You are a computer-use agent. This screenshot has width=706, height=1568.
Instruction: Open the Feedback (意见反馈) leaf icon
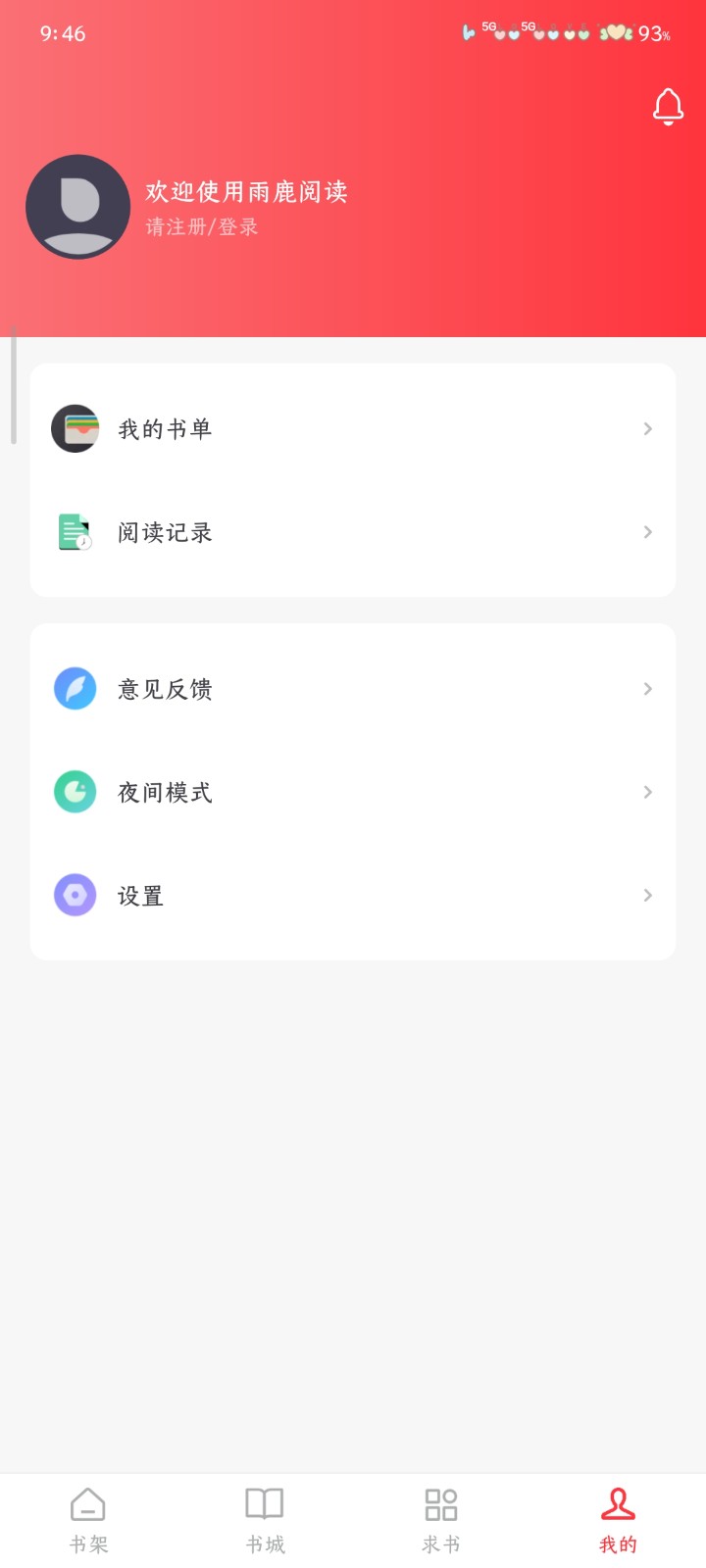click(75, 688)
